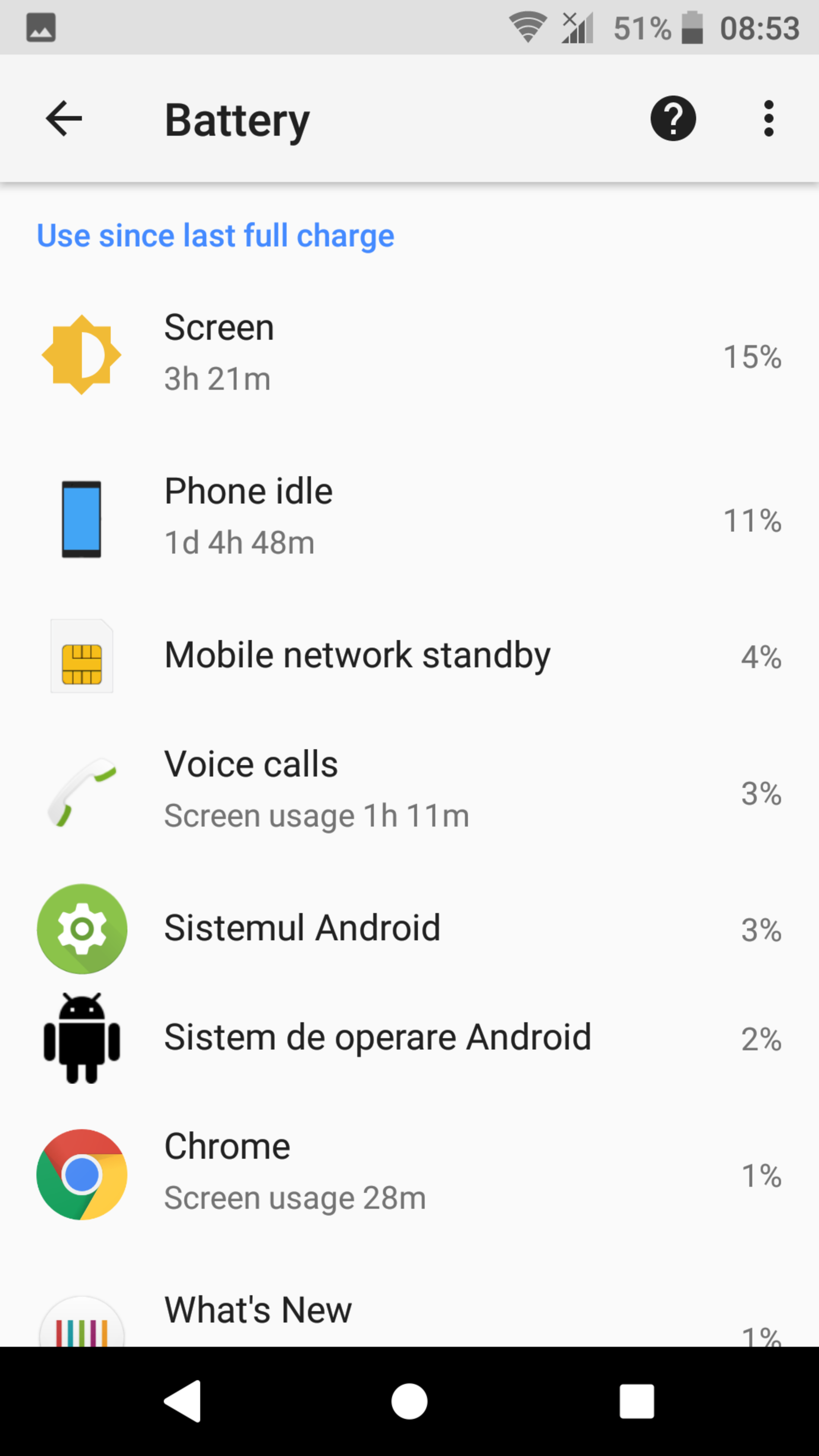Open Sistemul Android usage details
This screenshot has width=819, height=1456.
tap(409, 929)
